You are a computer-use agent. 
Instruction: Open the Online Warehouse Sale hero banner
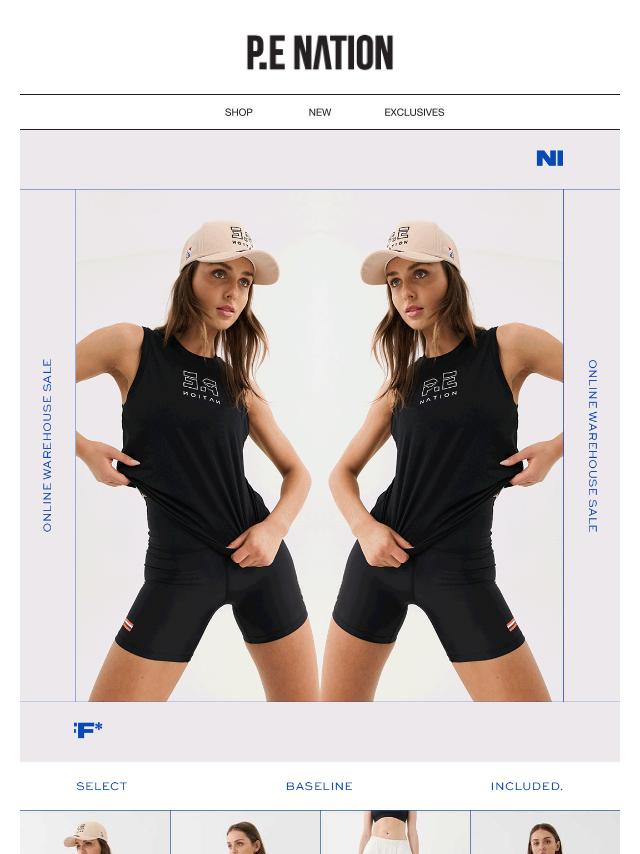point(319,445)
